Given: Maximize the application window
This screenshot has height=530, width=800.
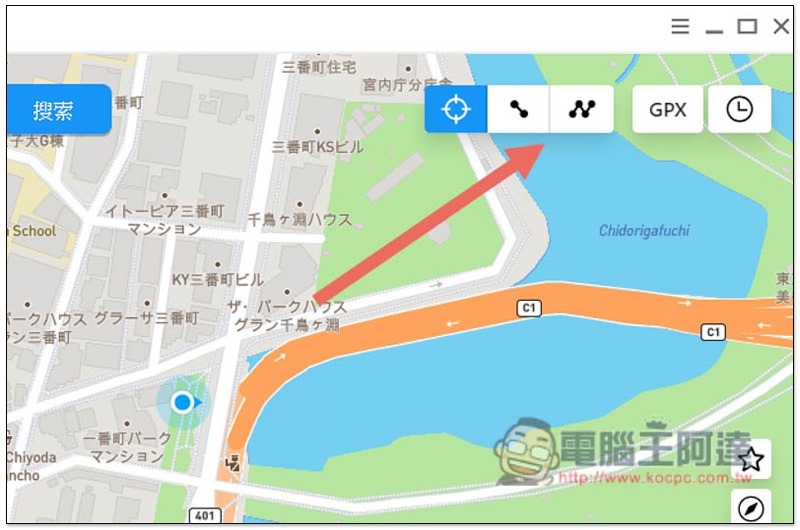Looking at the screenshot, I should click(746, 27).
